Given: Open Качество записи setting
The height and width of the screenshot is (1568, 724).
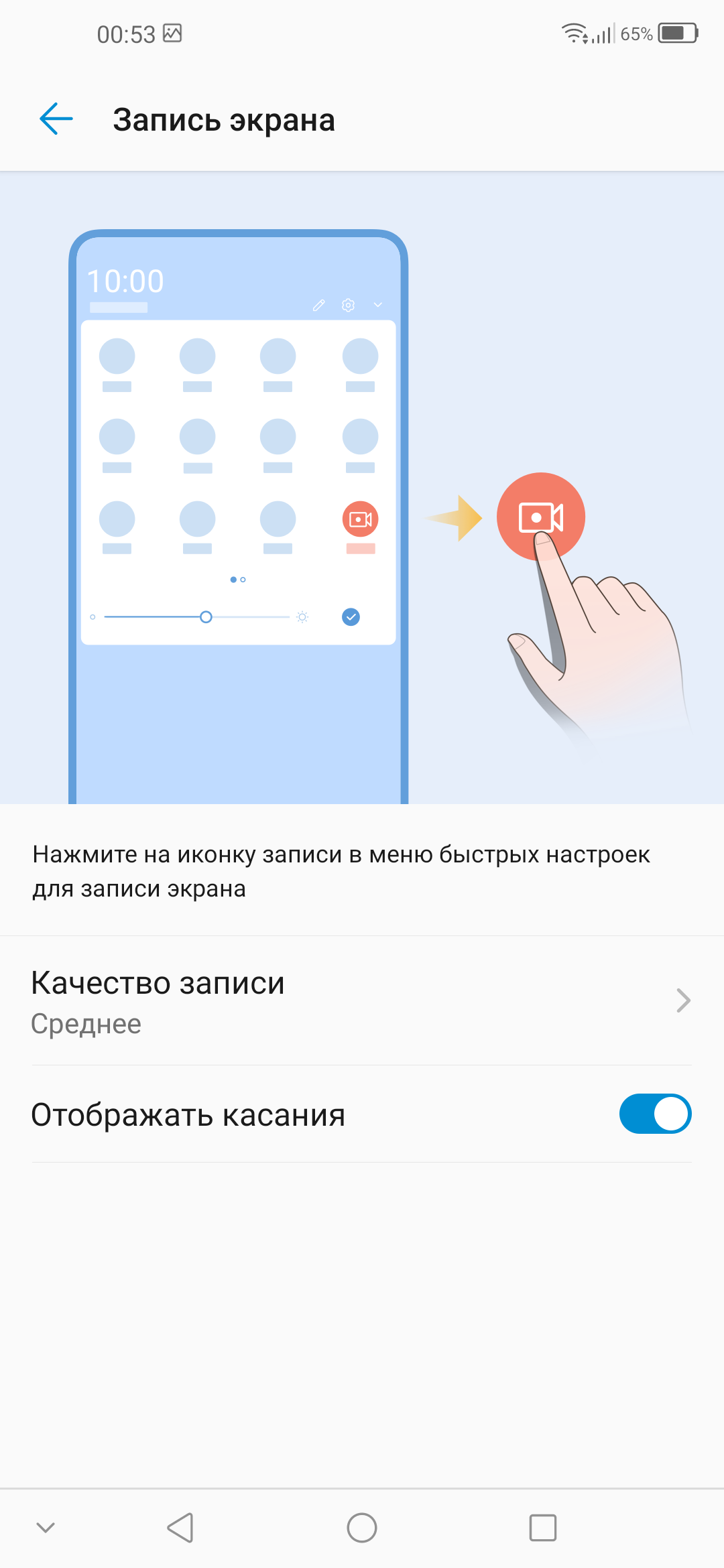Looking at the screenshot, I should [361, 1000].
